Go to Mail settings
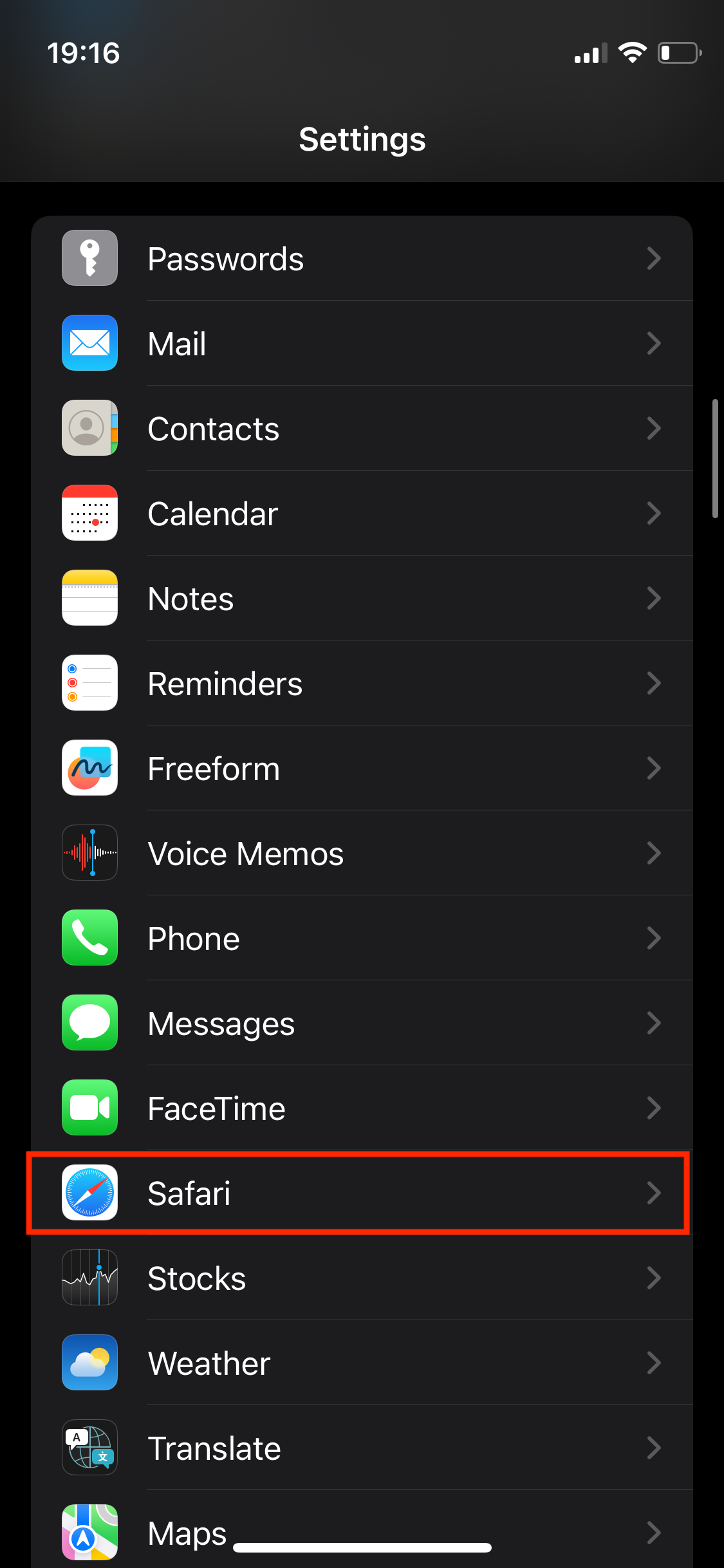724x1568 pixels. [x=362, y=343]
